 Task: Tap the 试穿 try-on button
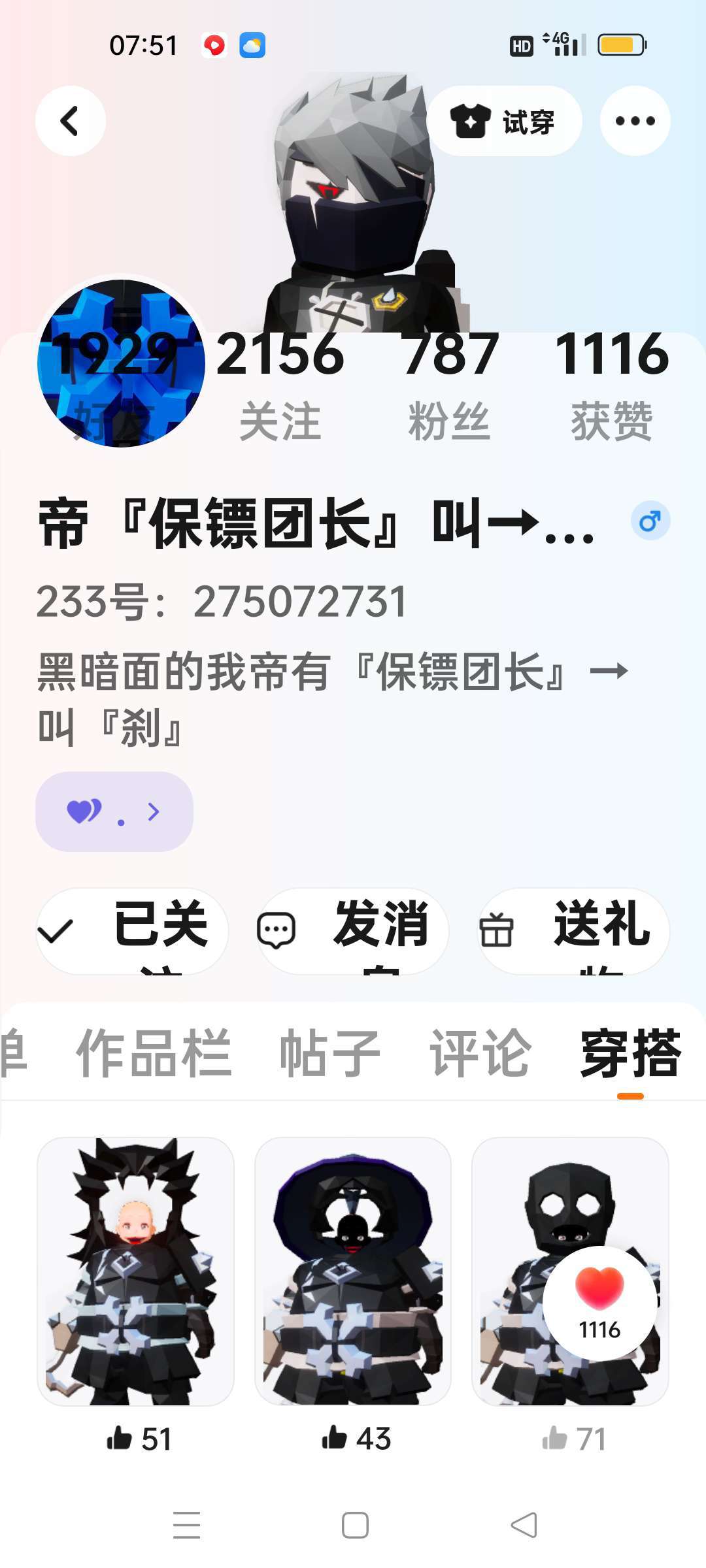pyautogui.click(x=504, y=121)
